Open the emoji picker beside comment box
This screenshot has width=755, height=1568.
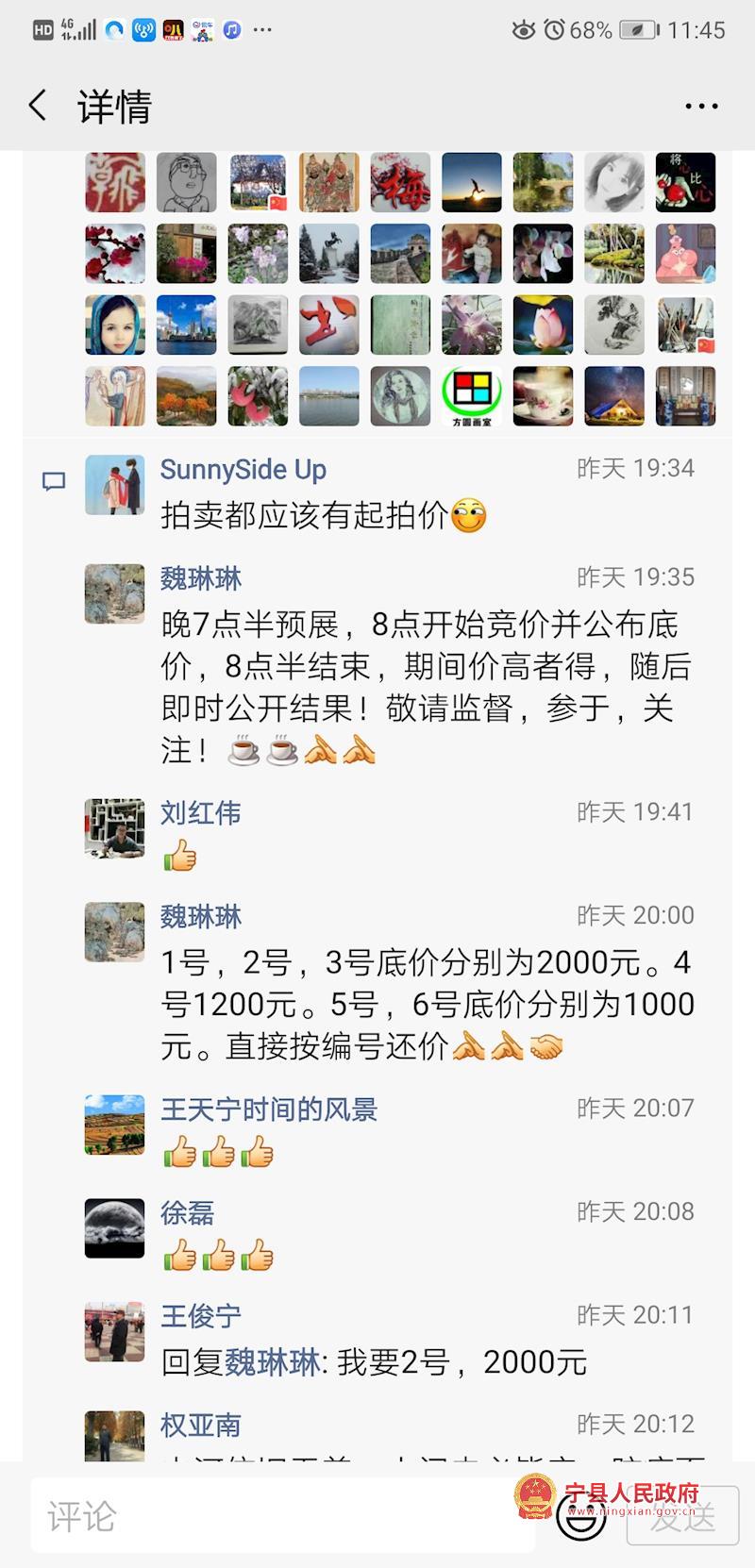[x=579, y=1516]
